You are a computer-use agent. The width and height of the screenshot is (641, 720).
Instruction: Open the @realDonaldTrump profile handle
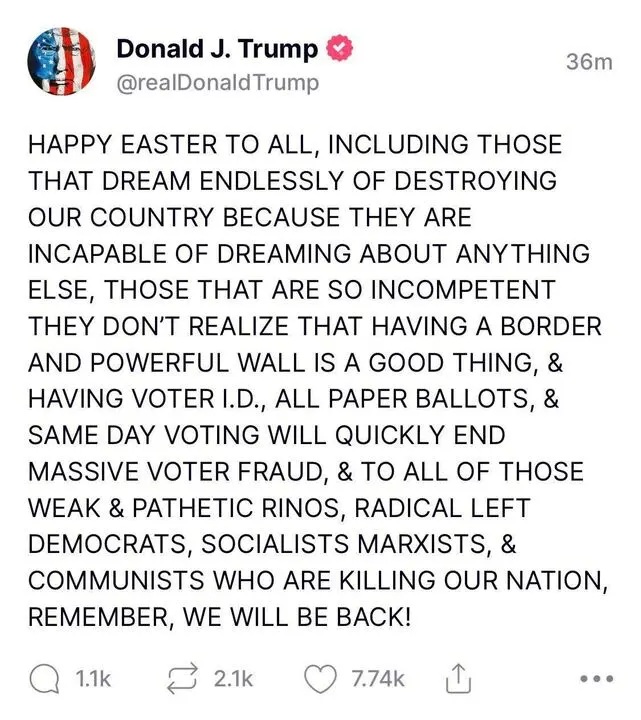[218, 83]
